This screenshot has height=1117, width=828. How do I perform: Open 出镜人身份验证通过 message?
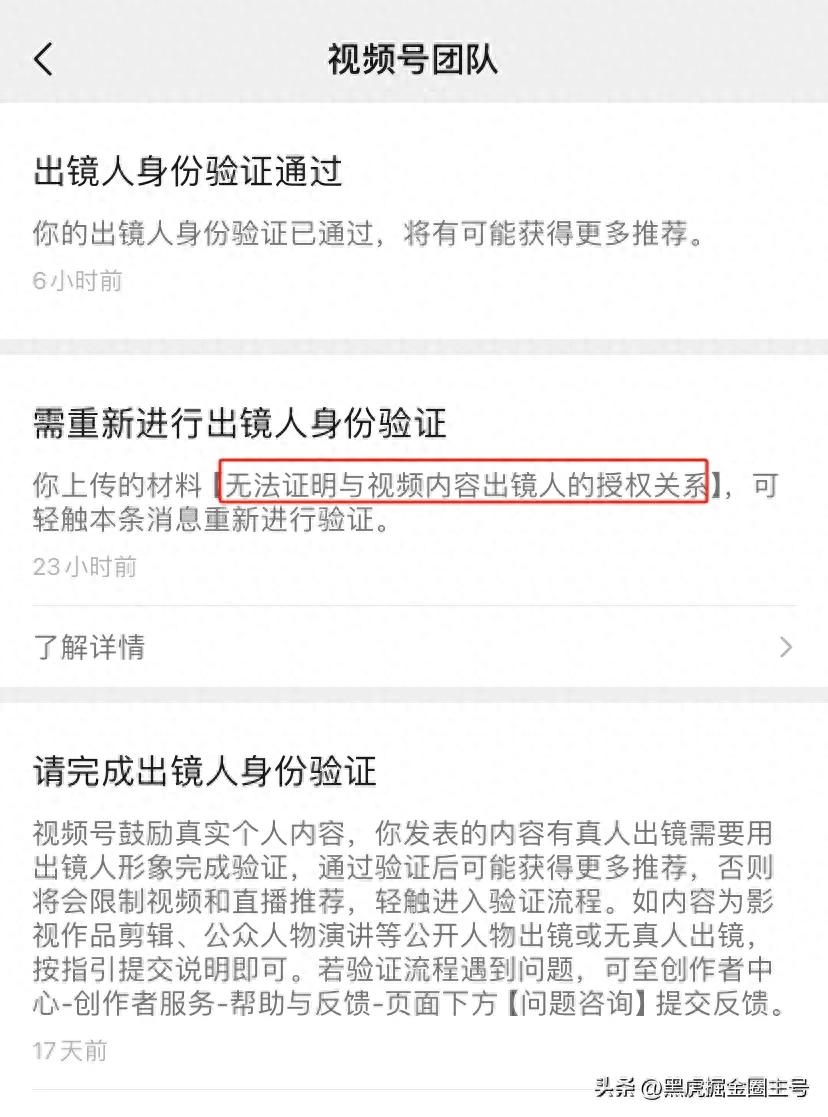tap(413, 220)
